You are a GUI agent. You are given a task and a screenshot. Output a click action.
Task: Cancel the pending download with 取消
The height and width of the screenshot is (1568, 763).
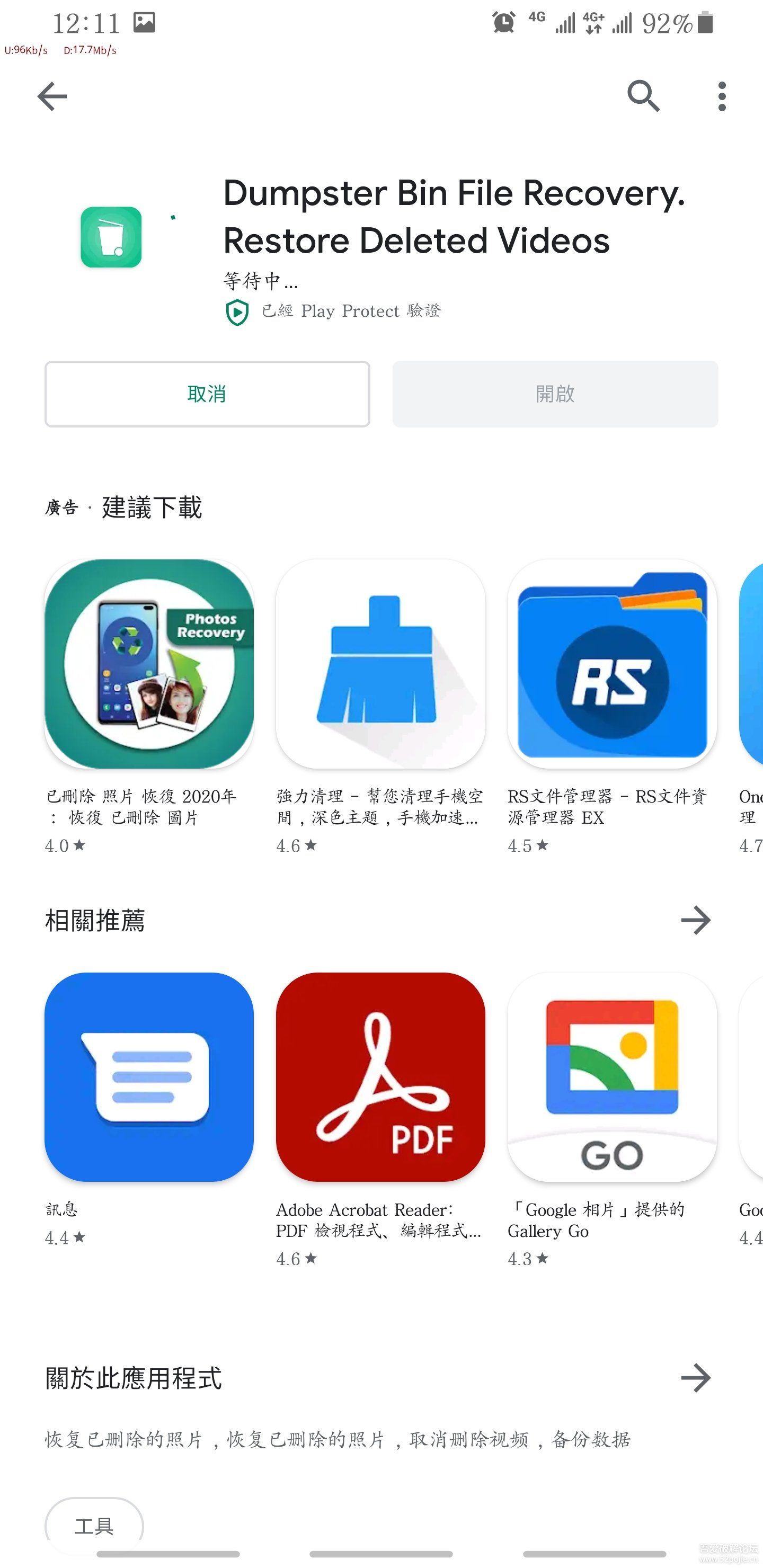point(207,394)
